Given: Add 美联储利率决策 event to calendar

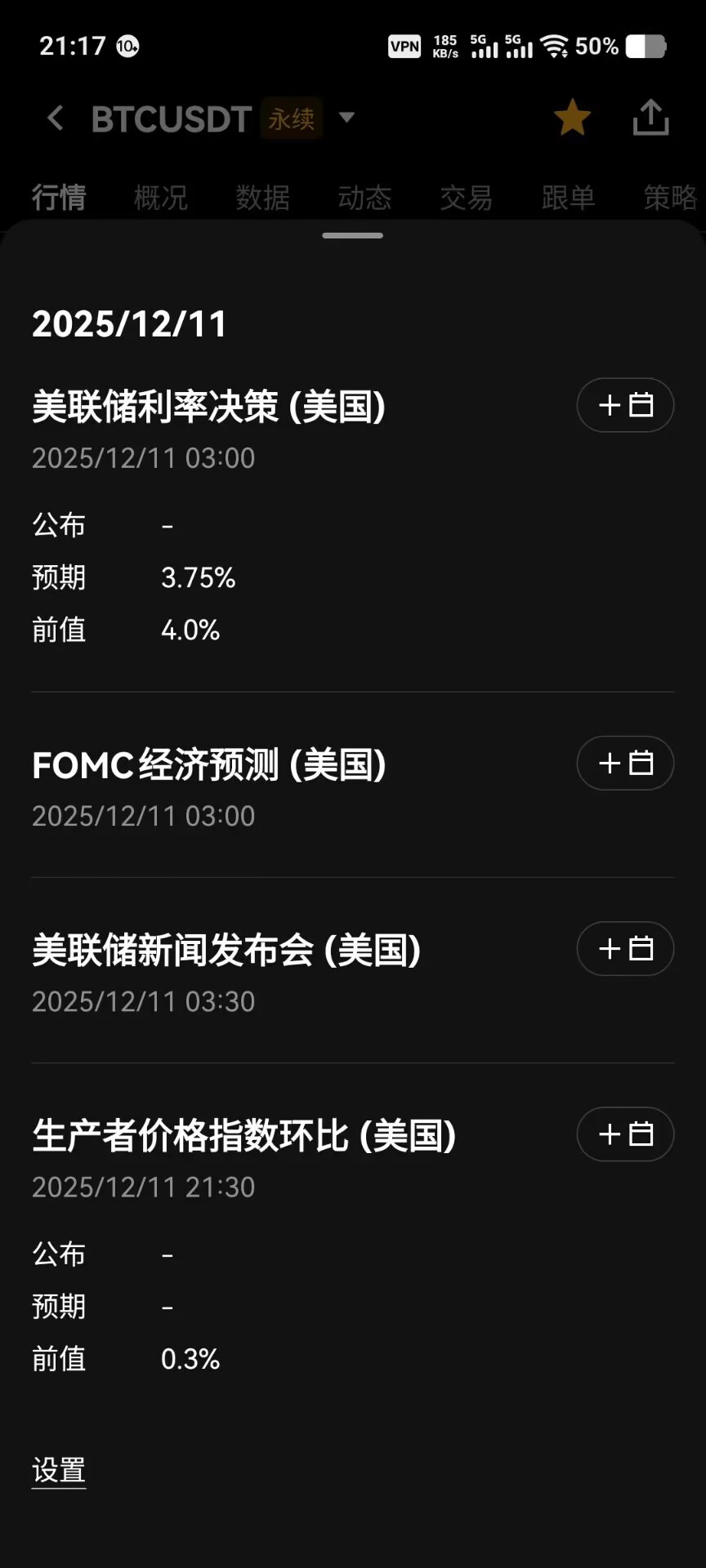Looking at the screenshot, I should pos(625,405).
